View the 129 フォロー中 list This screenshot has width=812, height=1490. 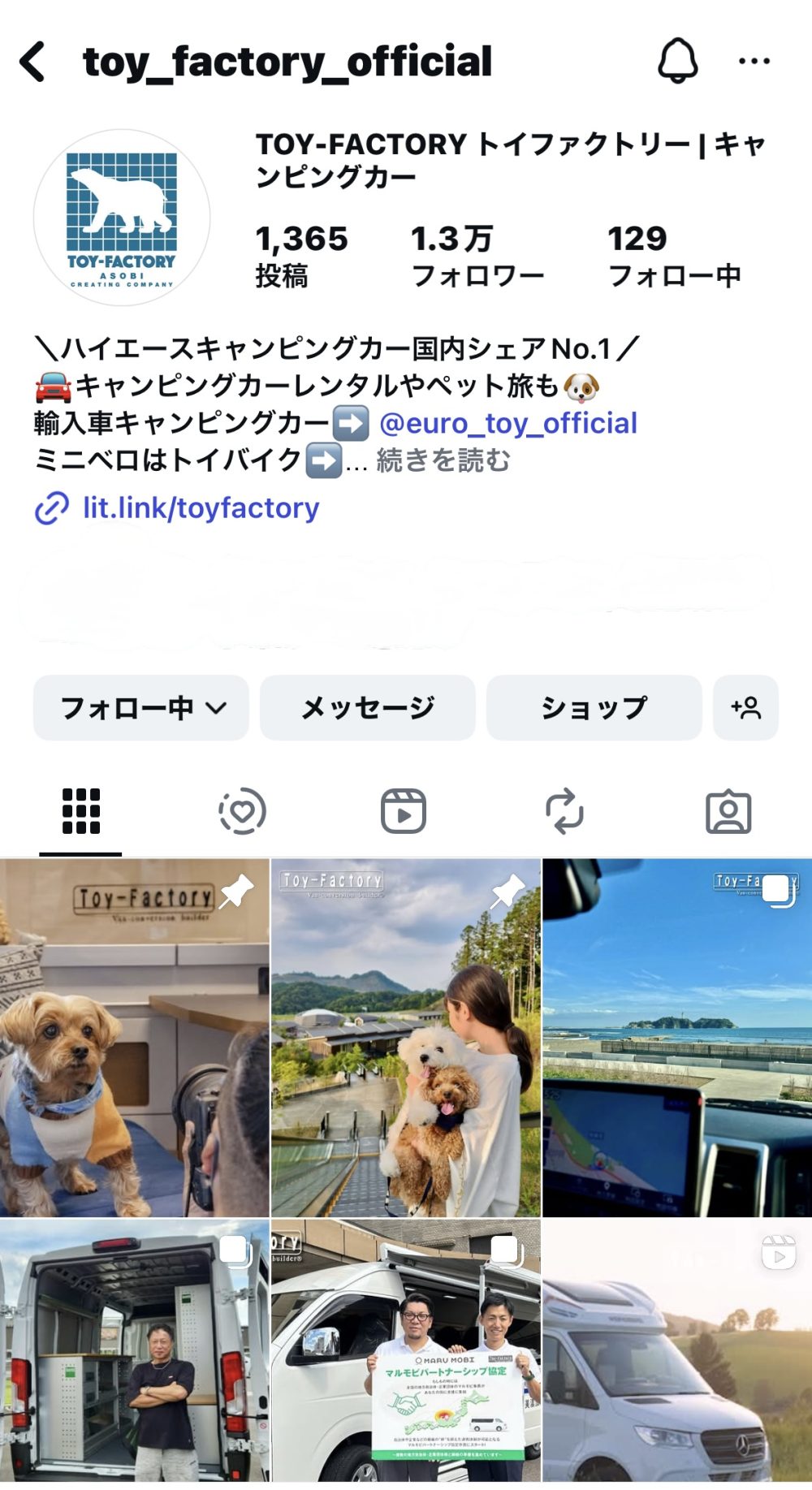(673, 256)
